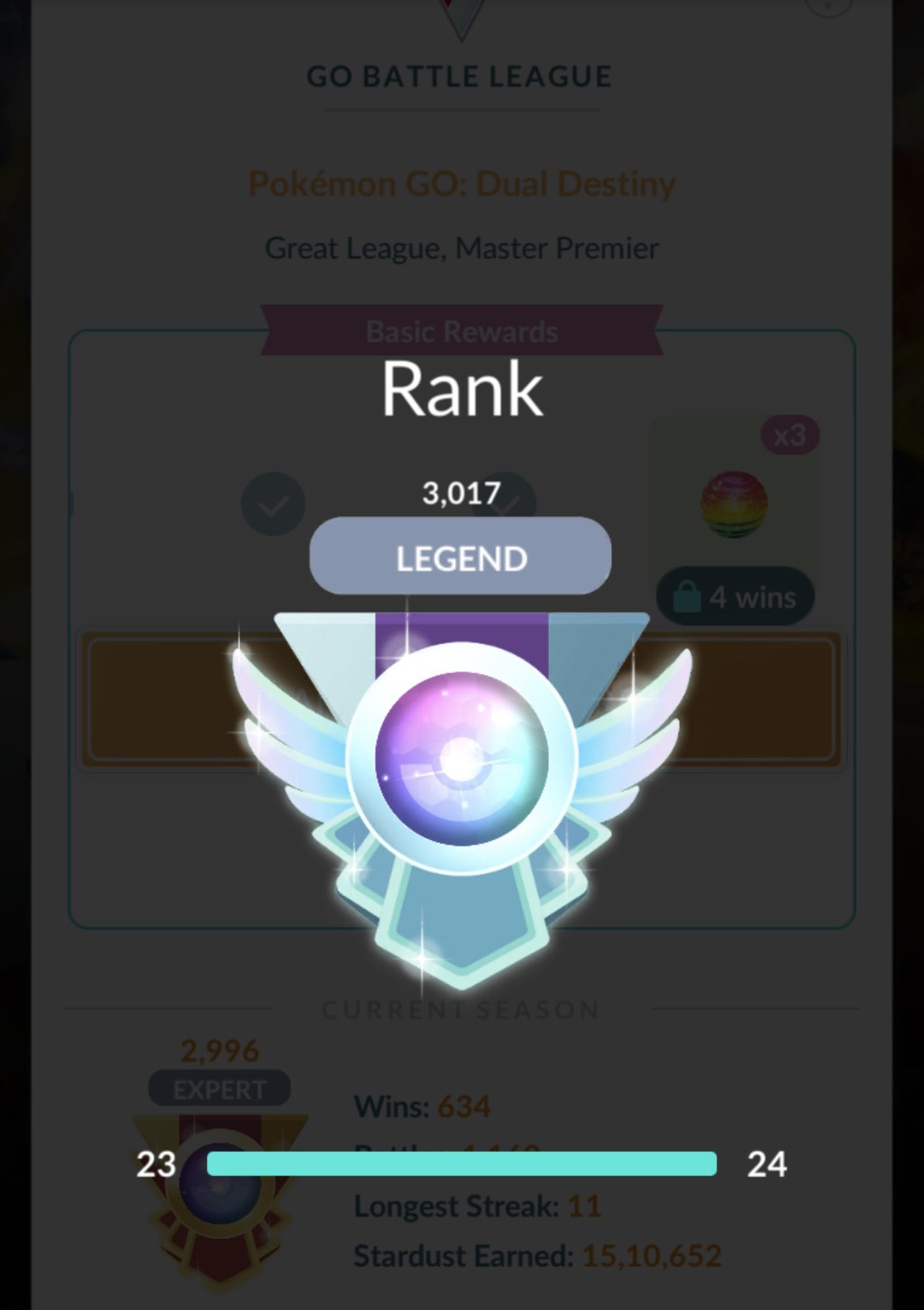
Task: Tap the orange button behind the Legend badge
Action: tap(758, 699)
